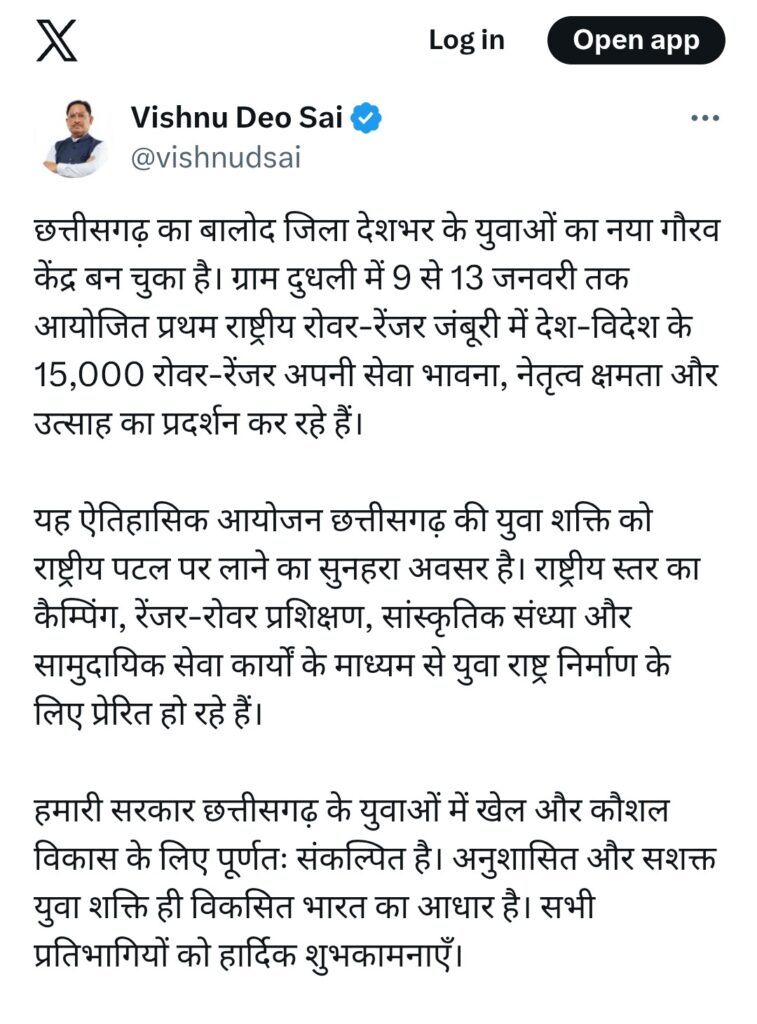Open the Vishnu Deo Sai profile name

click(236, 118)
